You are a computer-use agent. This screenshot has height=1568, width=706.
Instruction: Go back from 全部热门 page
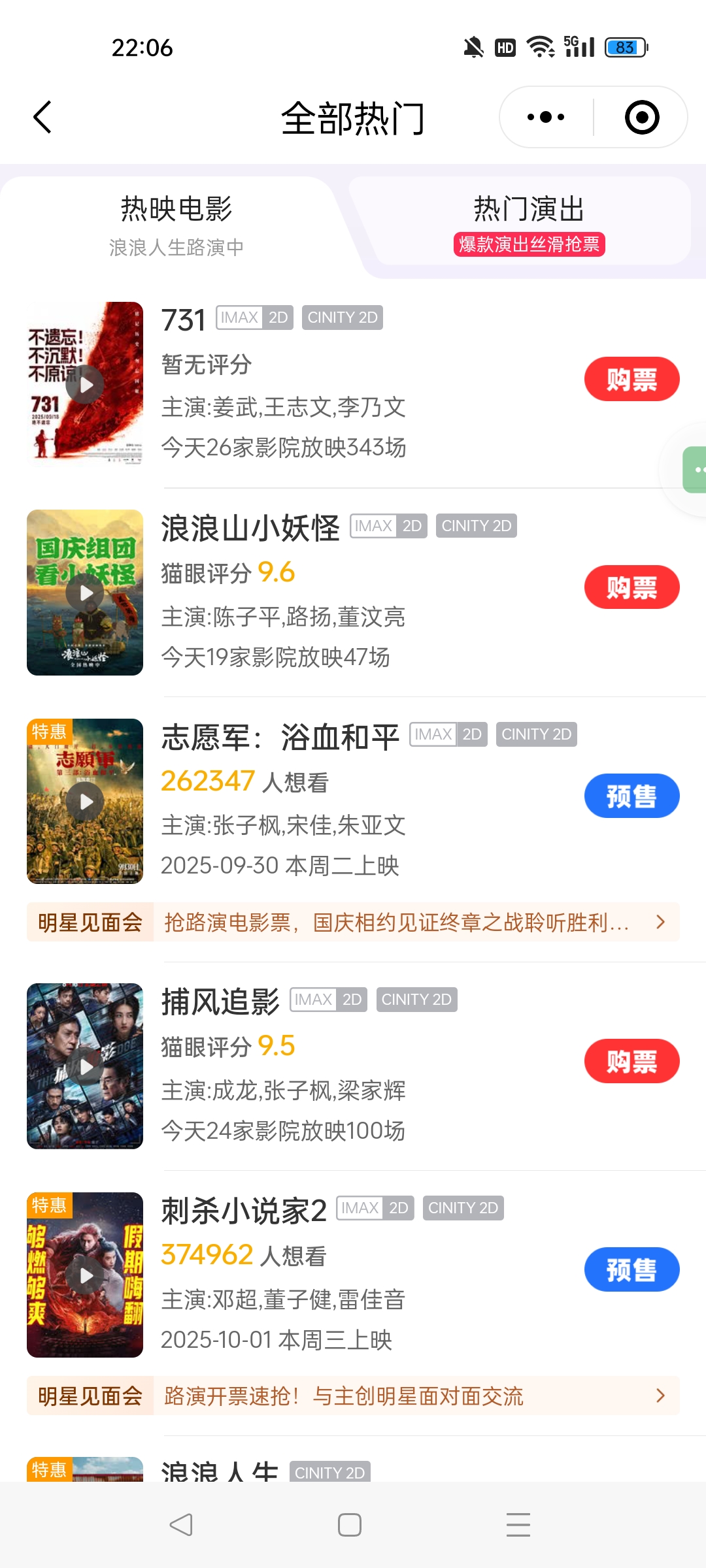(x=42, y=118)
